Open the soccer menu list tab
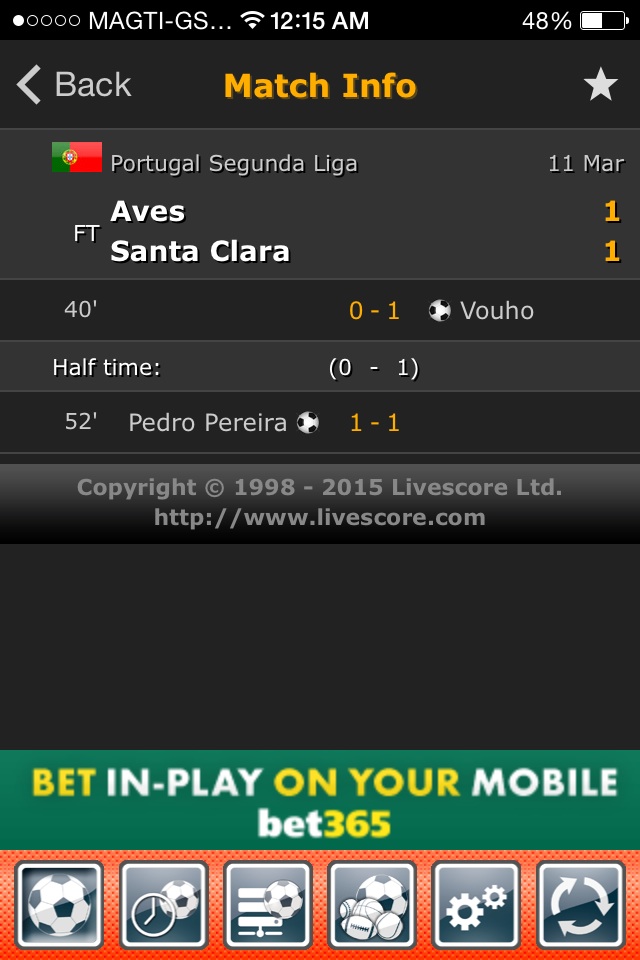Viewport: 640px width, 960px height. click(x=267, y=904)
